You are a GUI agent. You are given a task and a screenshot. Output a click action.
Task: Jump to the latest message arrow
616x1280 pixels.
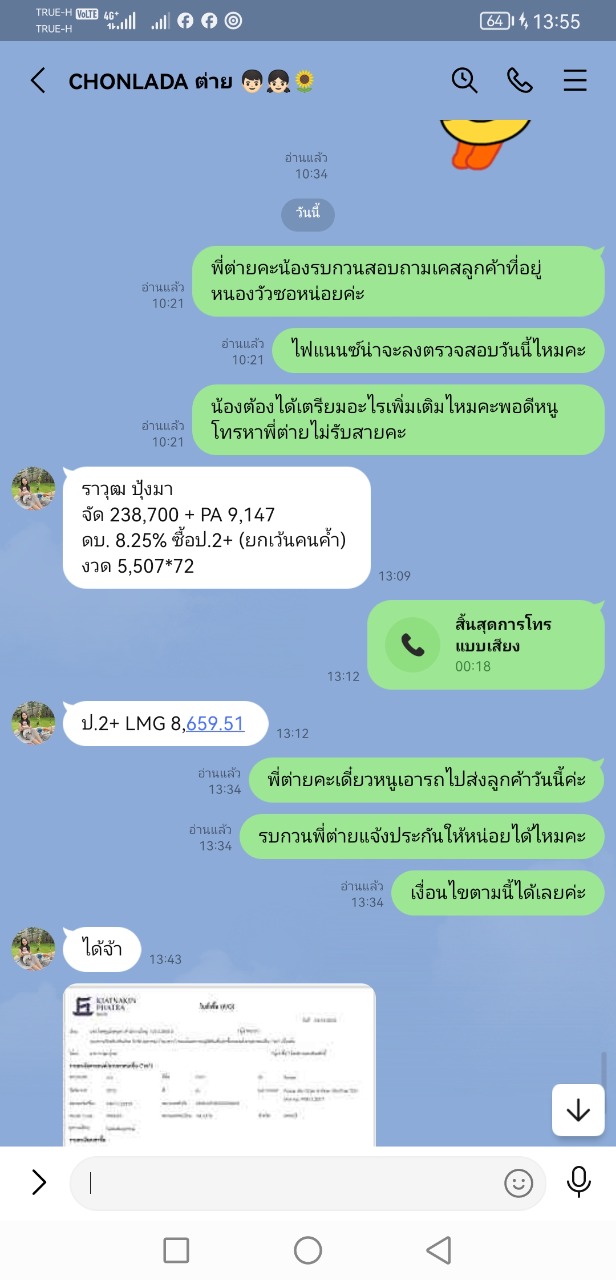pyautogui.click(x=578, y=1110)
